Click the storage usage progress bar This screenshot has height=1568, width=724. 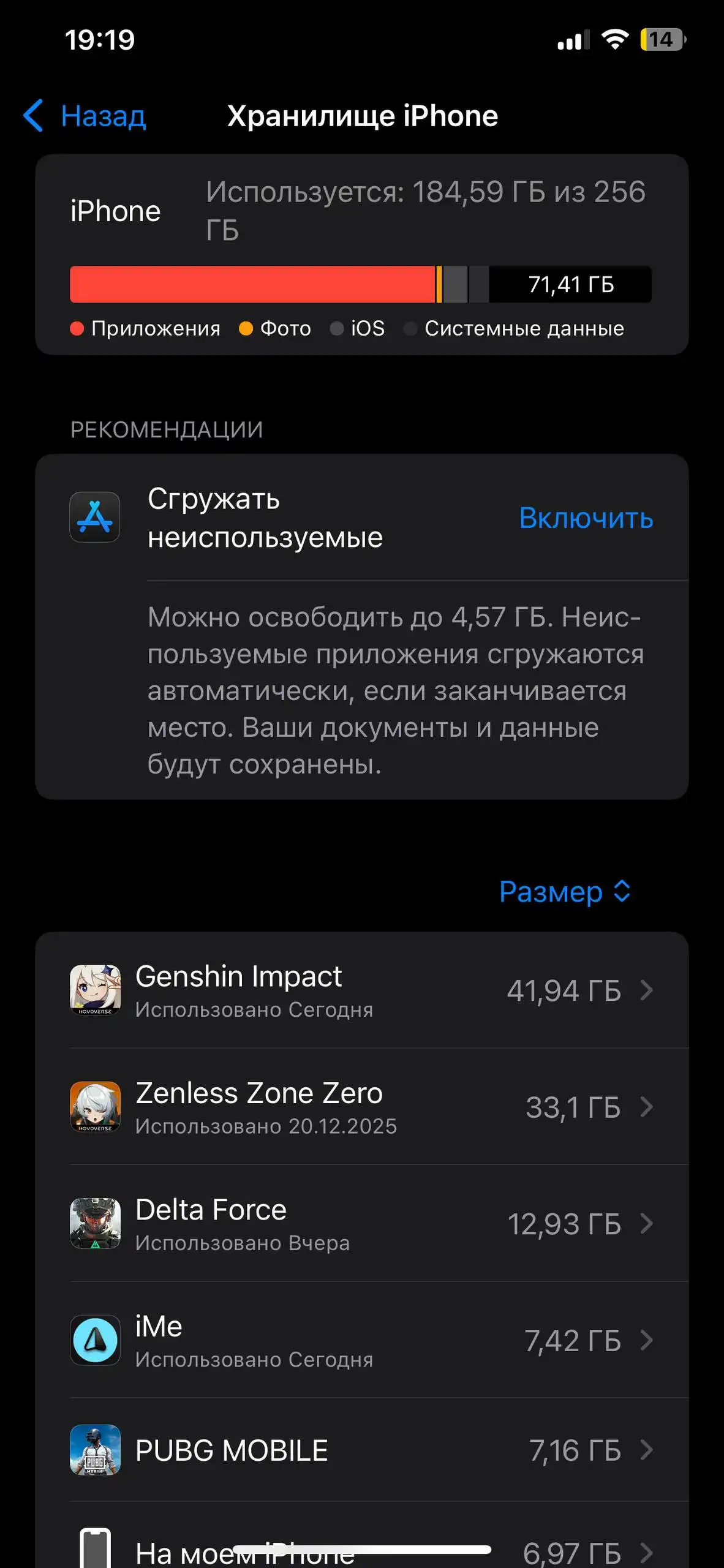(362, 284)
